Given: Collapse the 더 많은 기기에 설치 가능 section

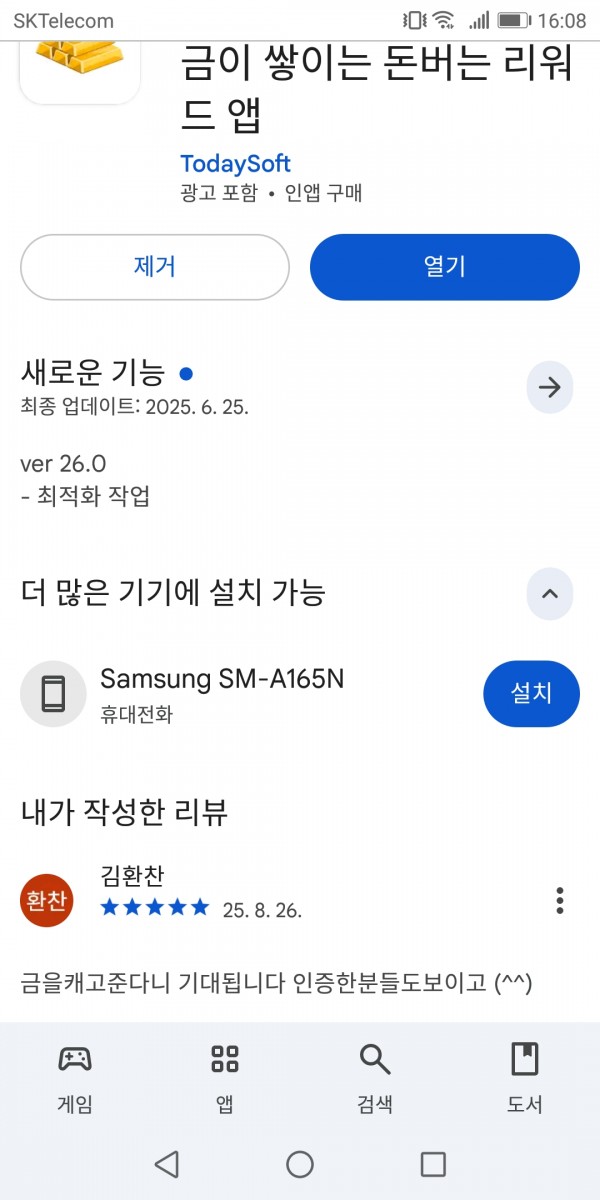Looking at the screenshot, I should pos(550,593).
